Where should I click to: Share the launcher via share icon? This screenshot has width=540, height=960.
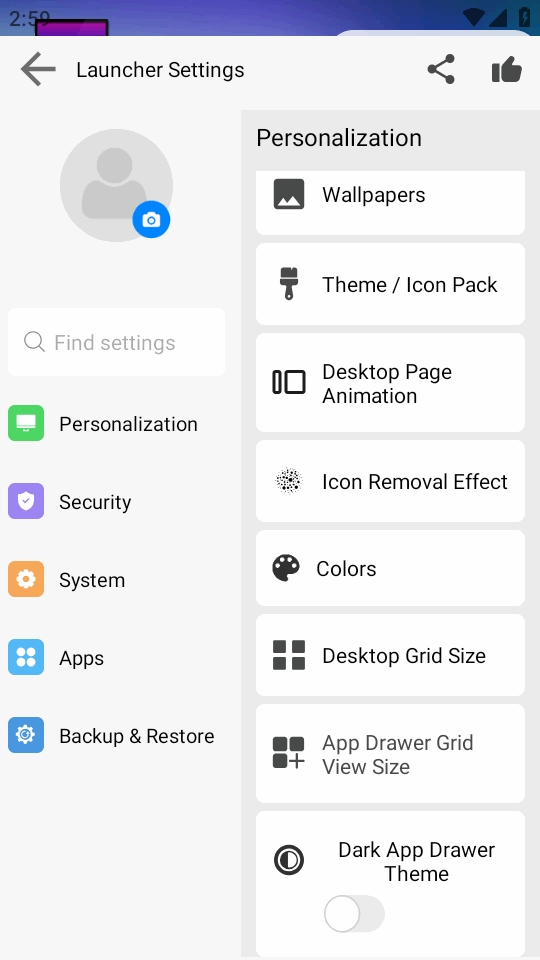441,69
